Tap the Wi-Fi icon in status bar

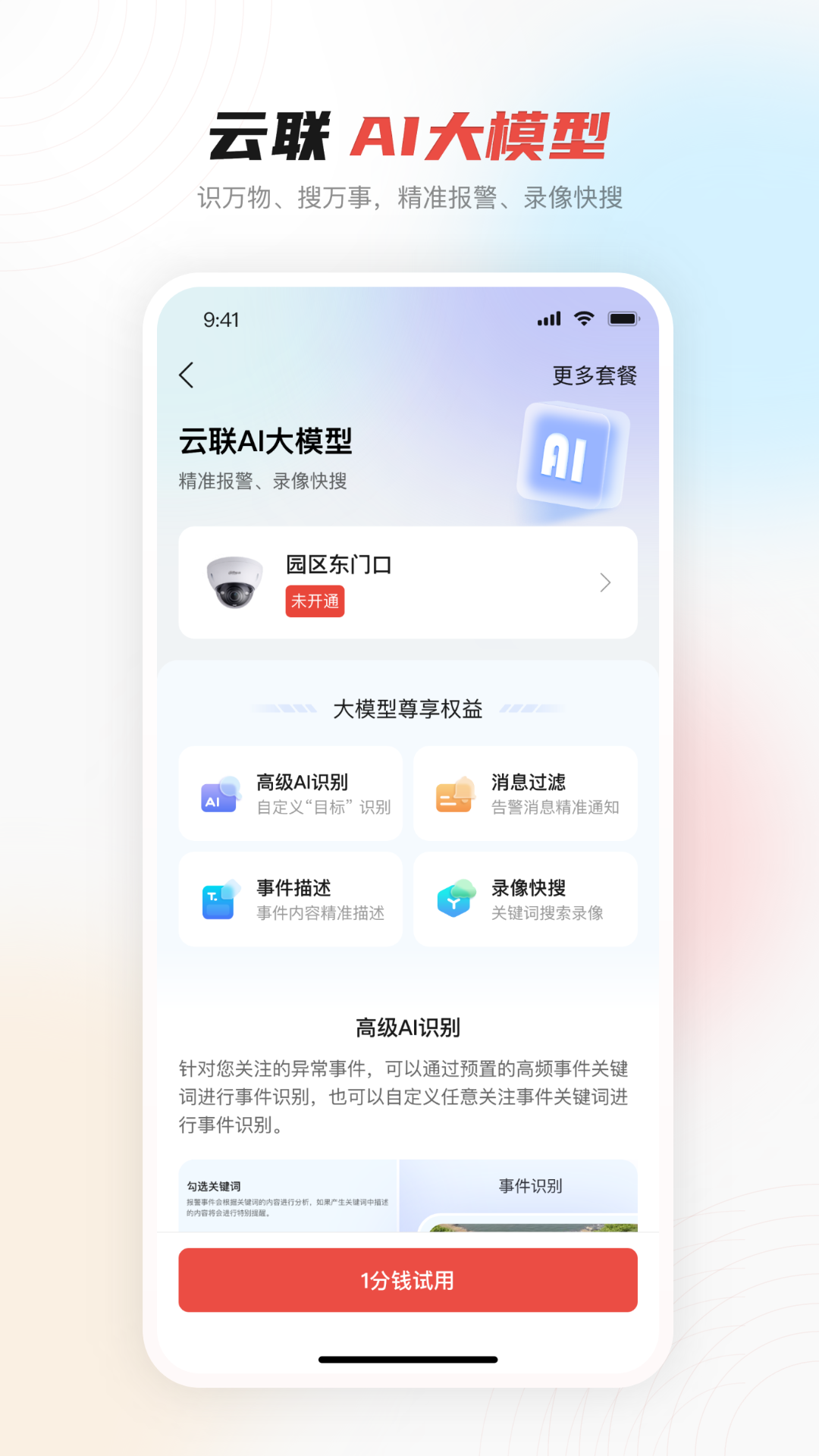[x=584, y=319]
